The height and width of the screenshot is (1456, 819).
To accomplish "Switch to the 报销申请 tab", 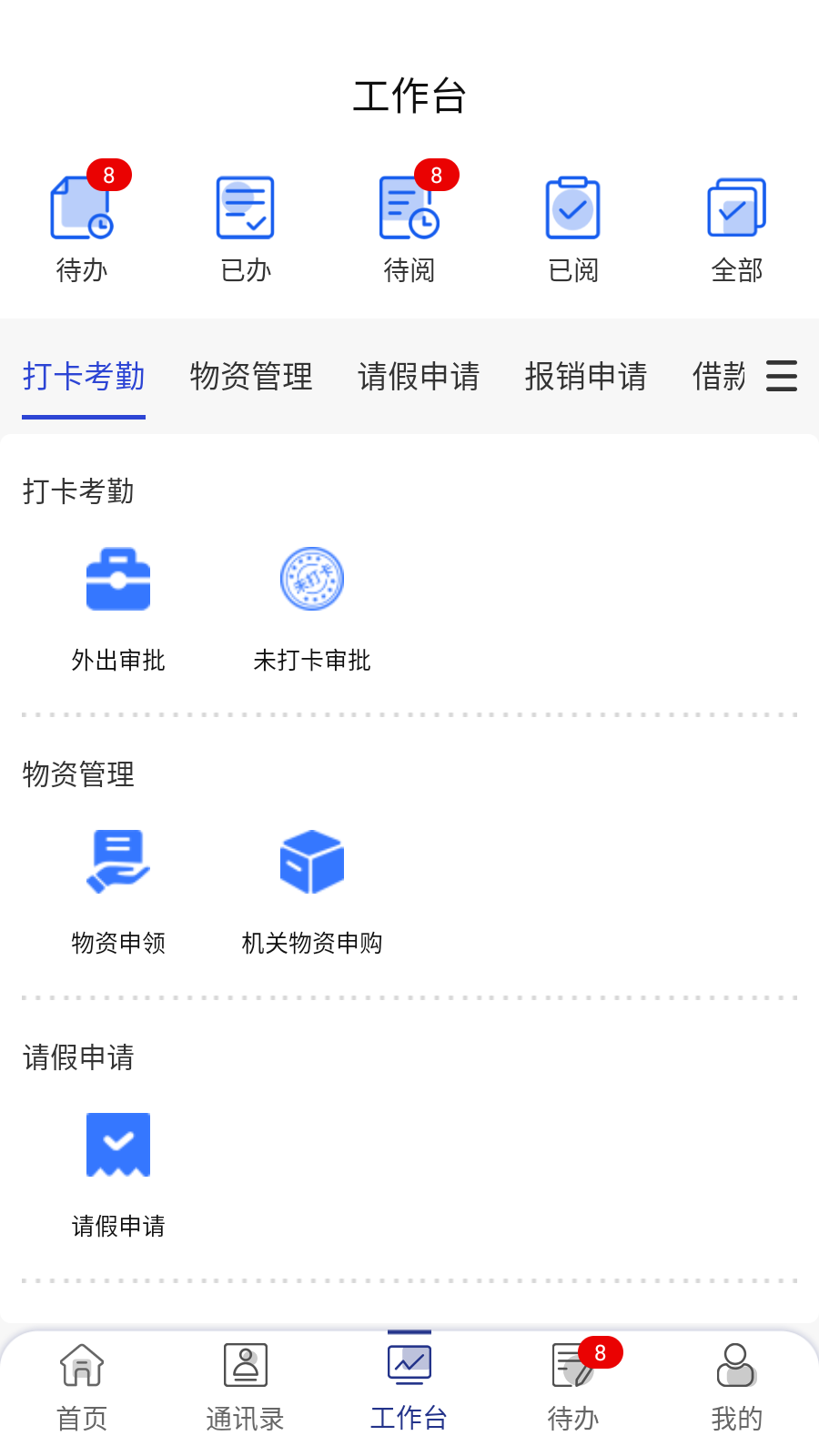I will tap(586, 376).
